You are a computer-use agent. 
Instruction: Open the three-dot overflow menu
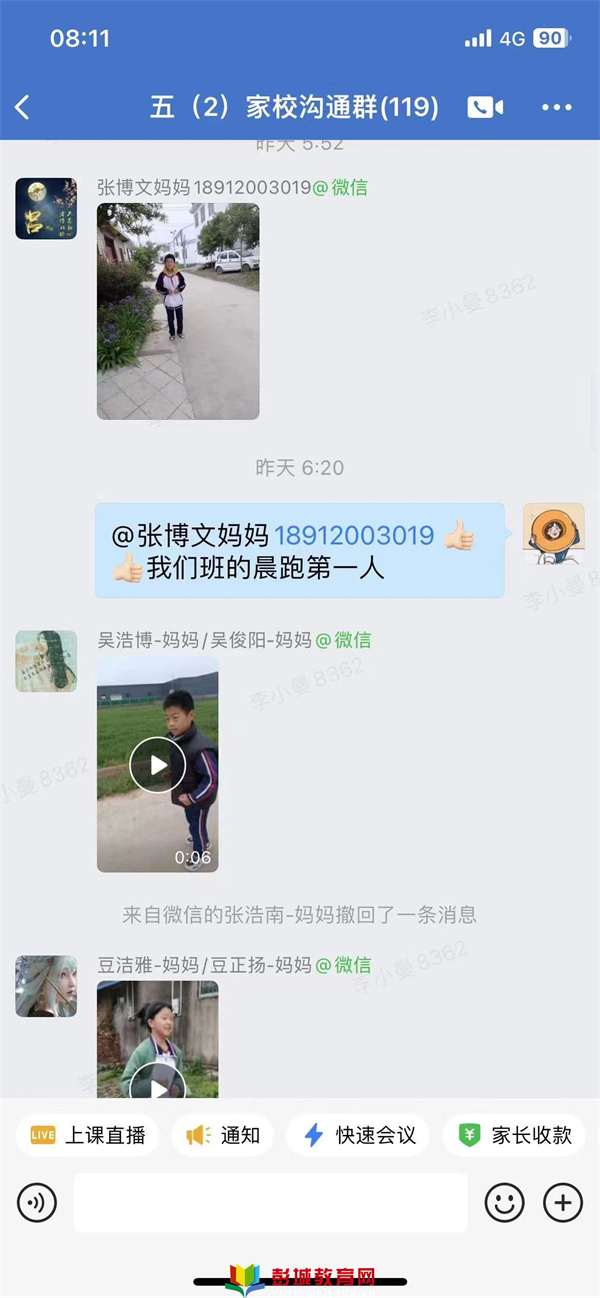(557, 108)
